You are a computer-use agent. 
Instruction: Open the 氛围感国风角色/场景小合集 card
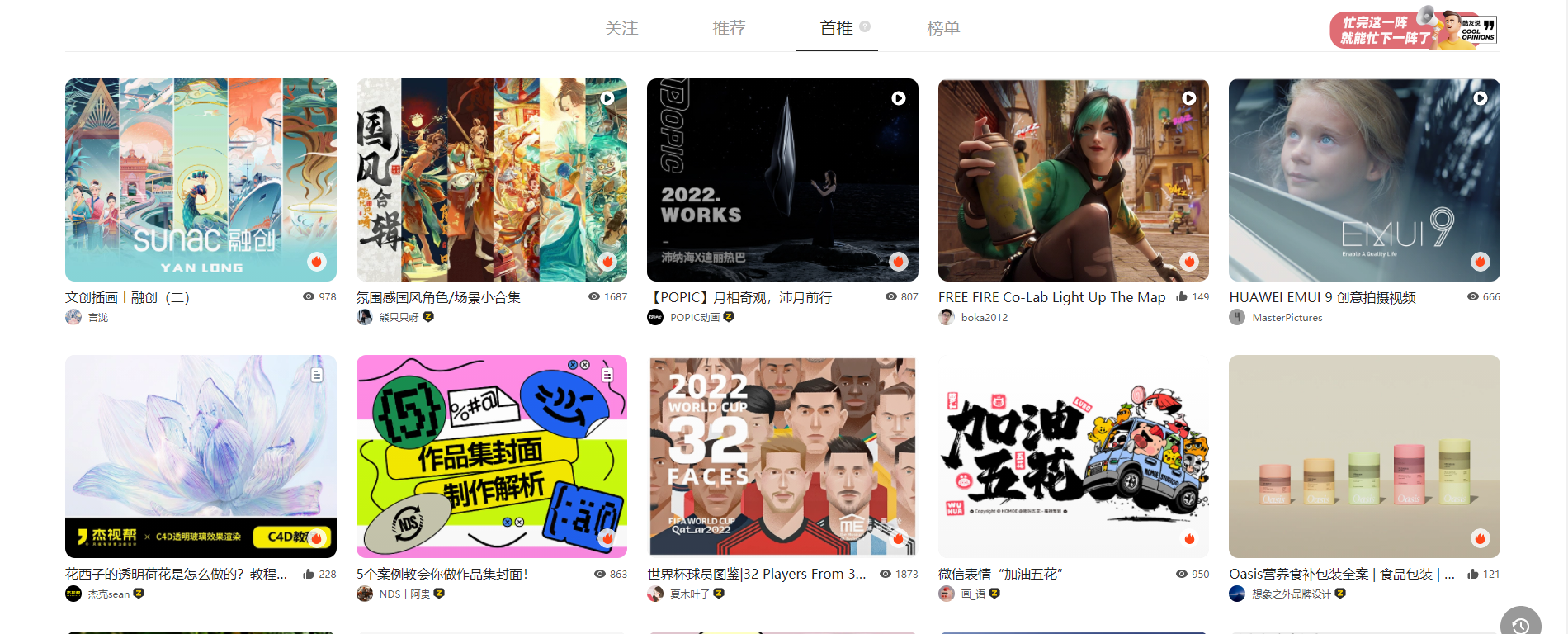click(491, 180)
